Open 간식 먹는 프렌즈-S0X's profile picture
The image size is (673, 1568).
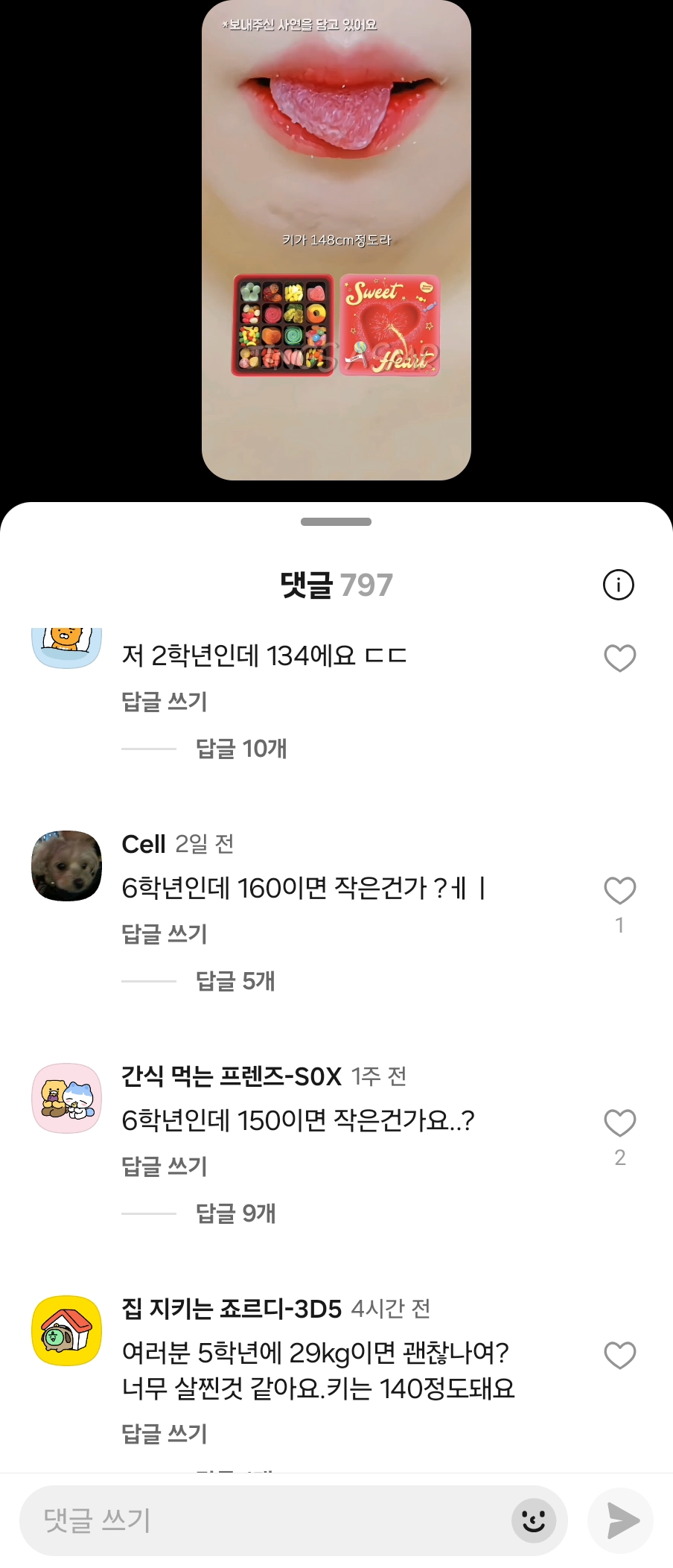(66, 1098)
